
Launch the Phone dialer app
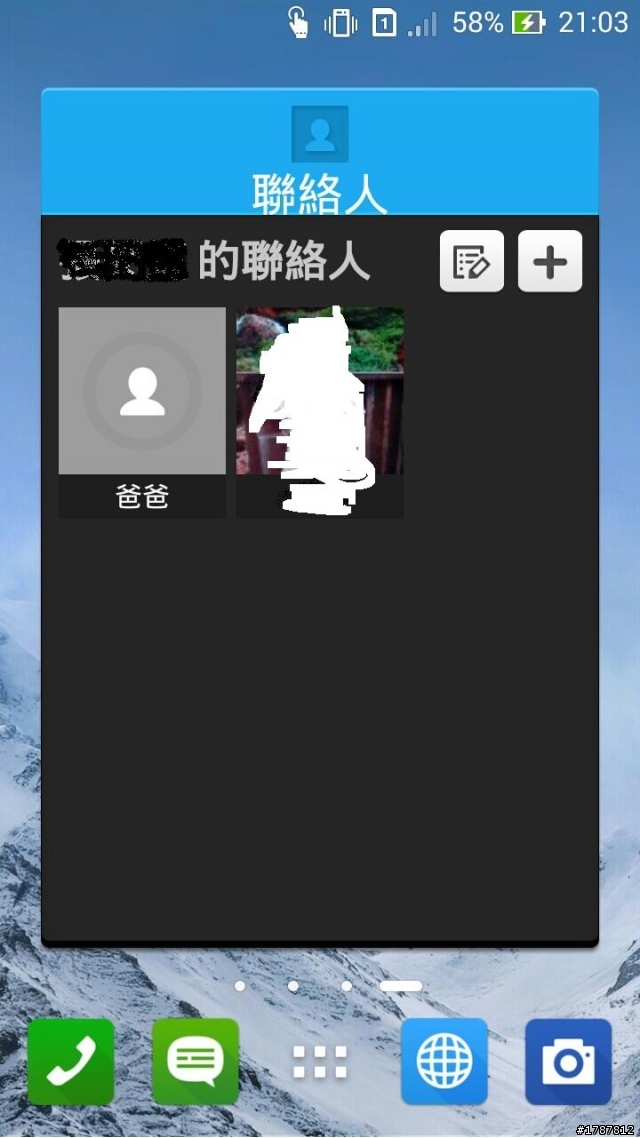point(71,1061)
